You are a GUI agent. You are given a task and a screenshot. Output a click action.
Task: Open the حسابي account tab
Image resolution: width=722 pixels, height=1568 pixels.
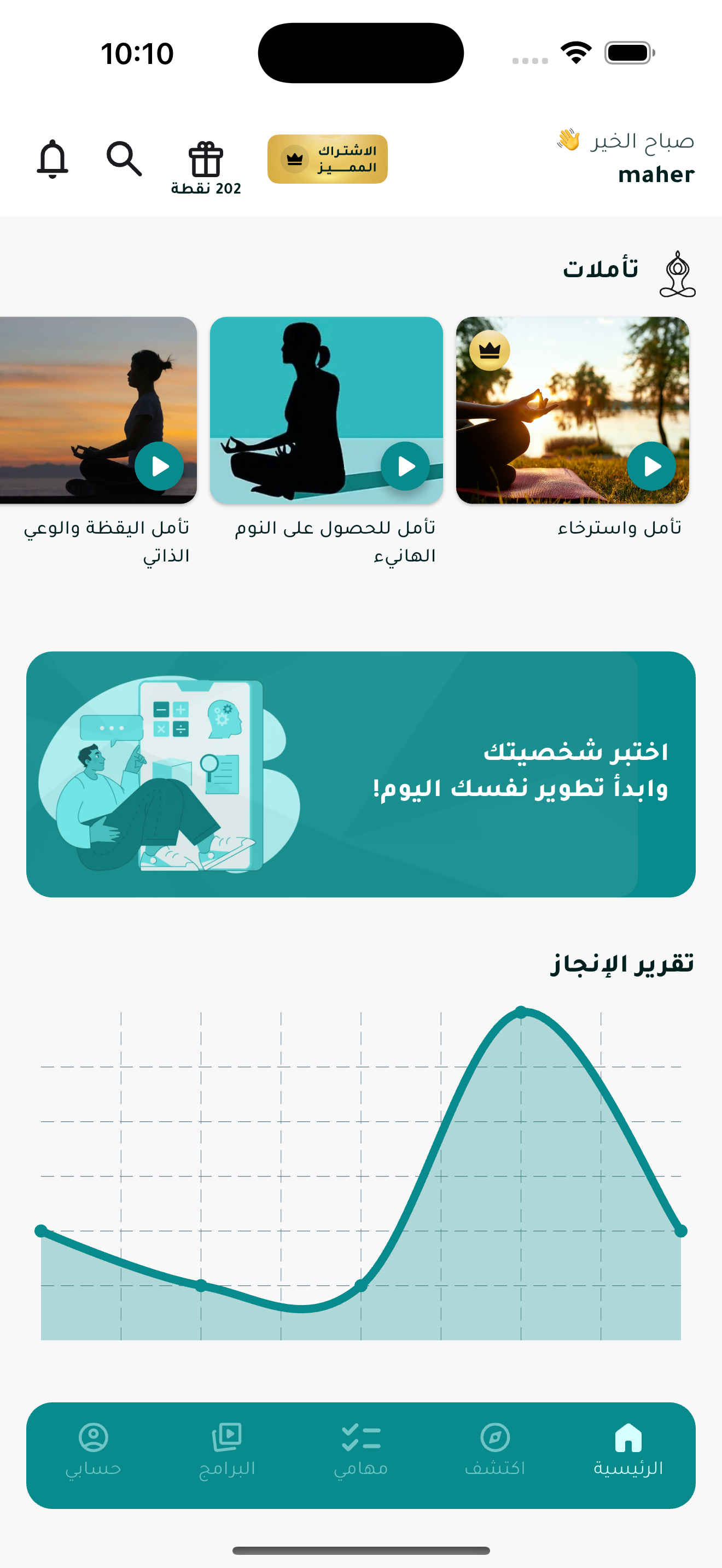coord(93,1450)
